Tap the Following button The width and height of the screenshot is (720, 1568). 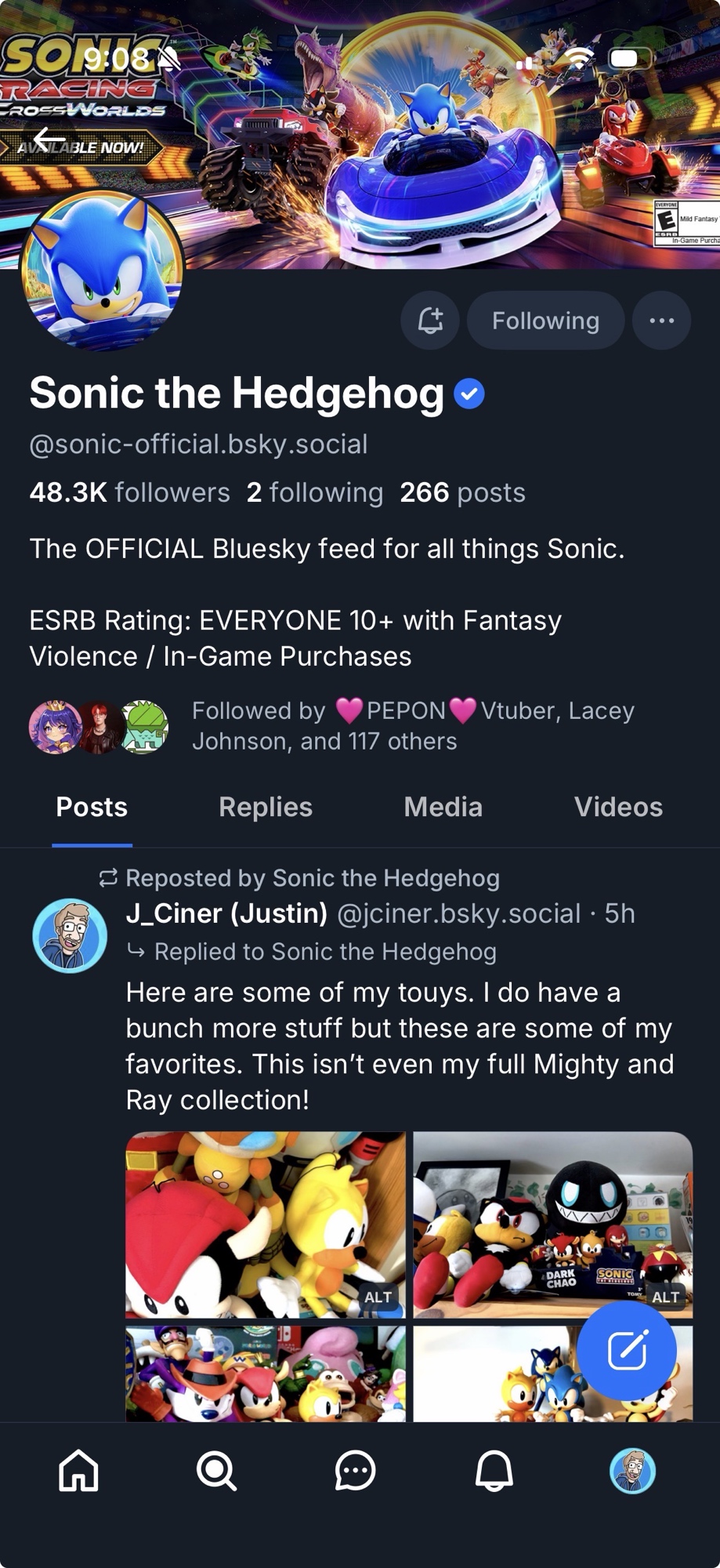(x=545, y=321)
